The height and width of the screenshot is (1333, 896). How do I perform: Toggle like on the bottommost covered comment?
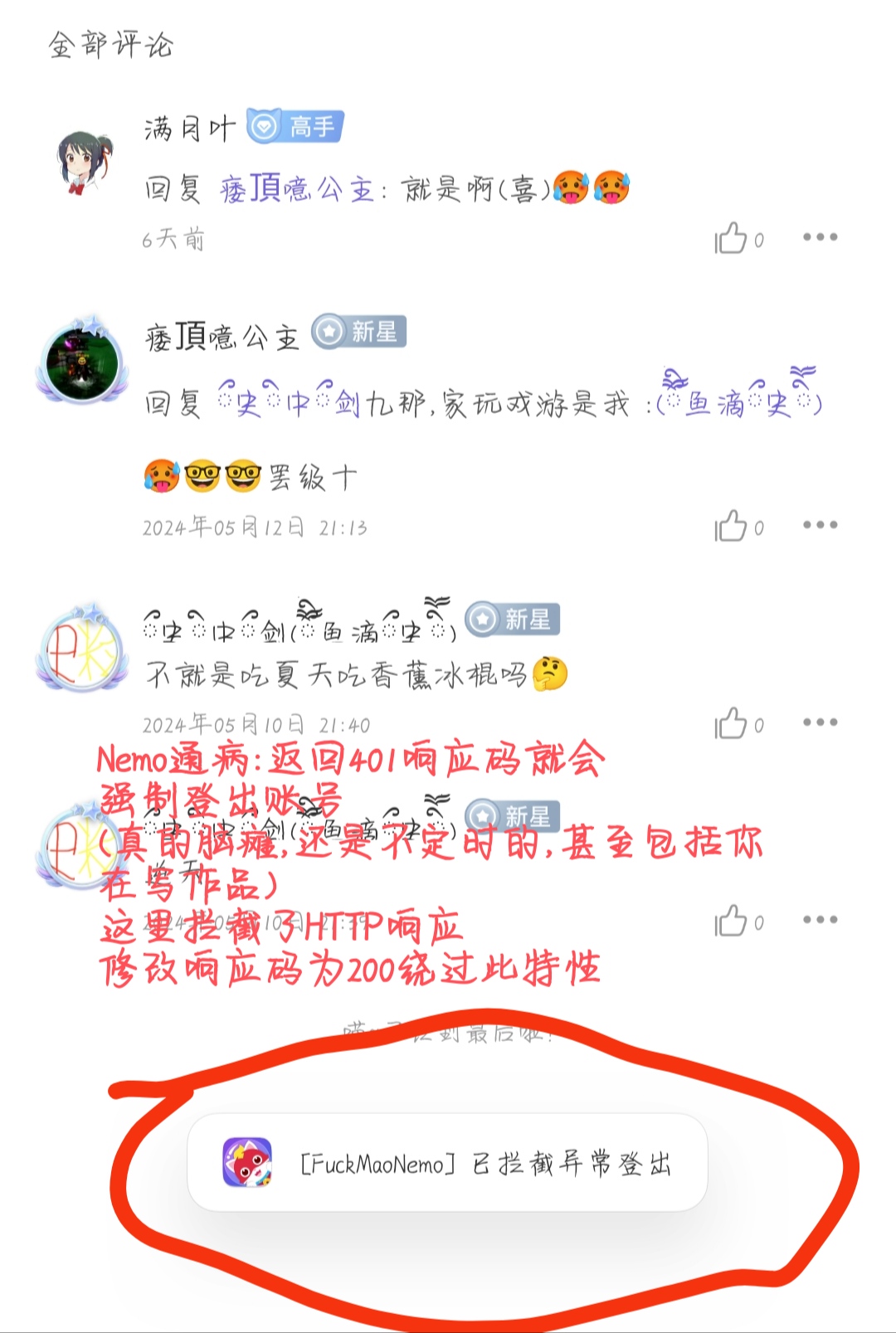(x=733, y=921)
